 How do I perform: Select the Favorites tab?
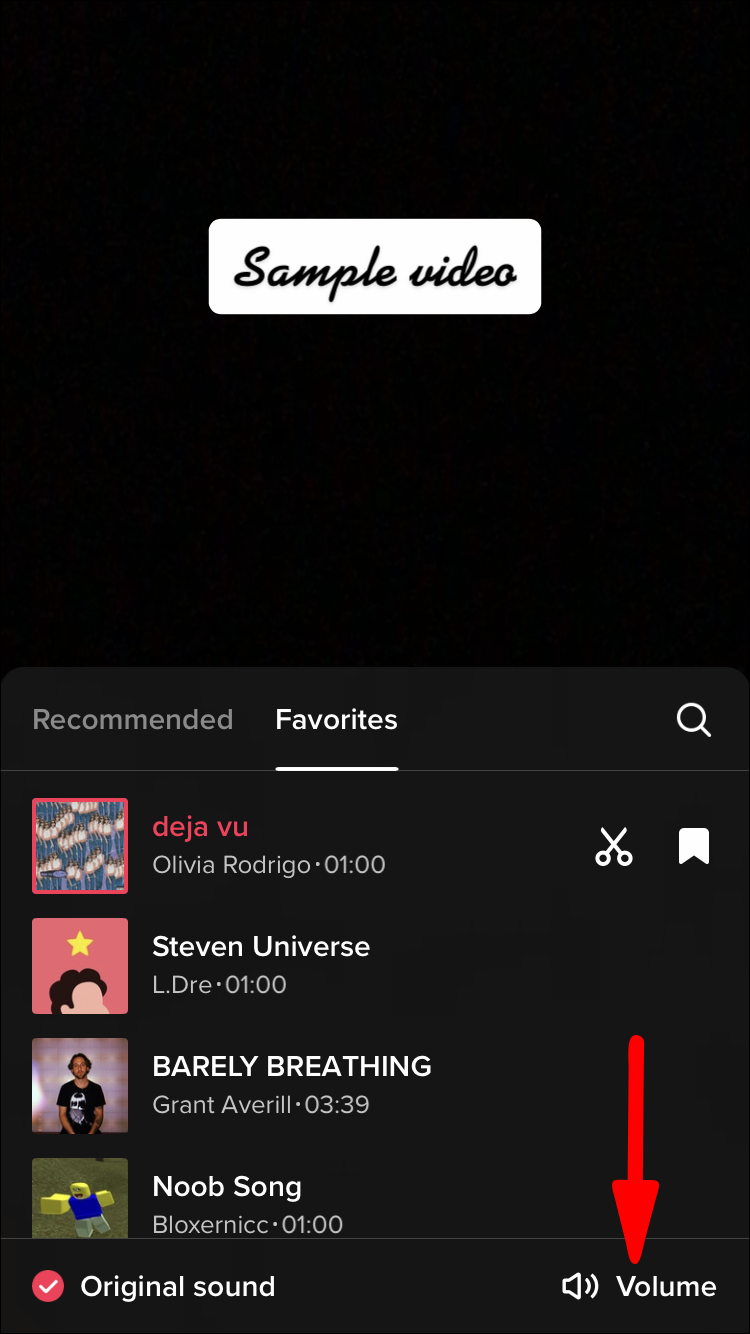pyautogui.click(x=336, y=719)
